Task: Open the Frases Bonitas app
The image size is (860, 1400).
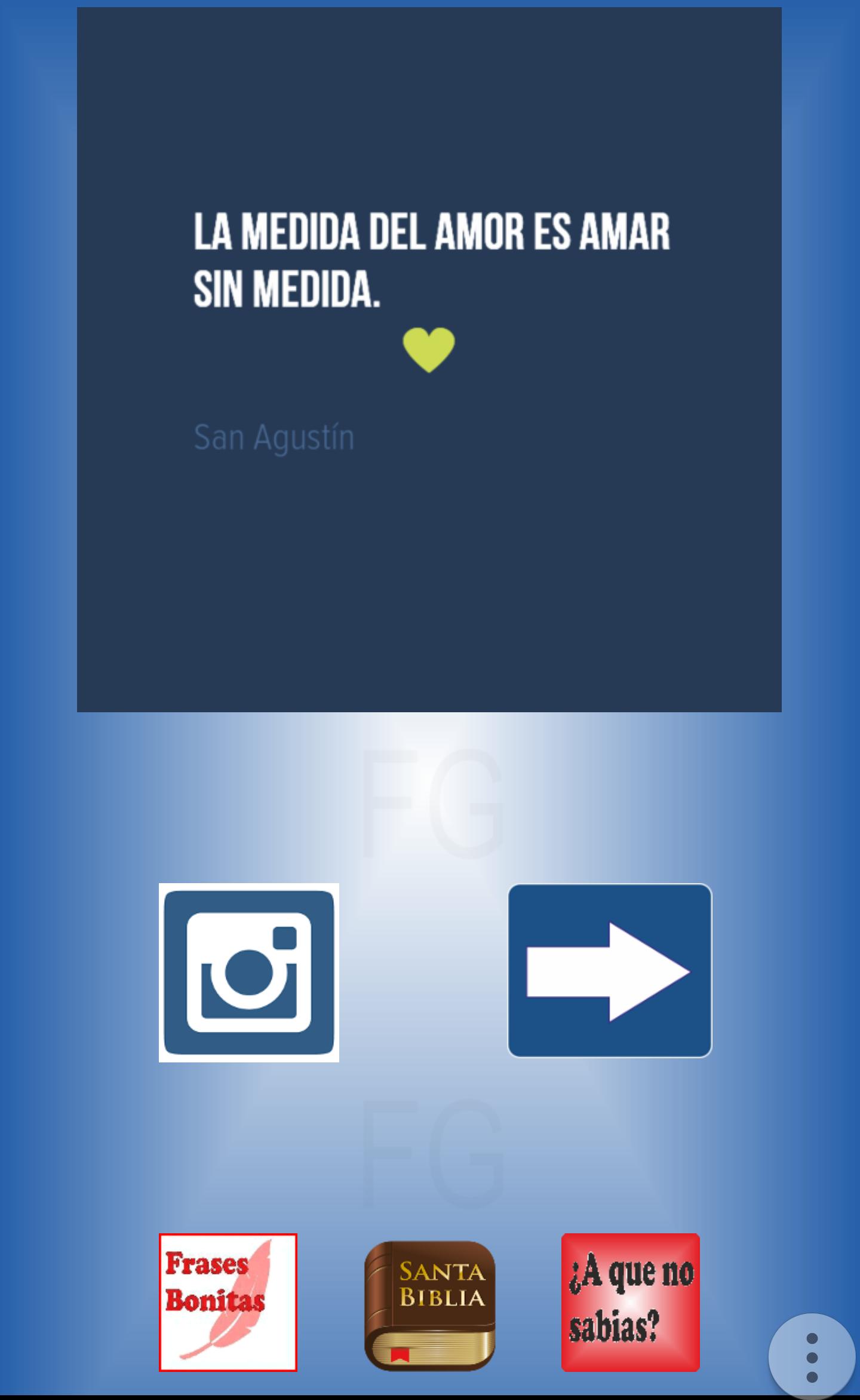Action: [228, 1302]
